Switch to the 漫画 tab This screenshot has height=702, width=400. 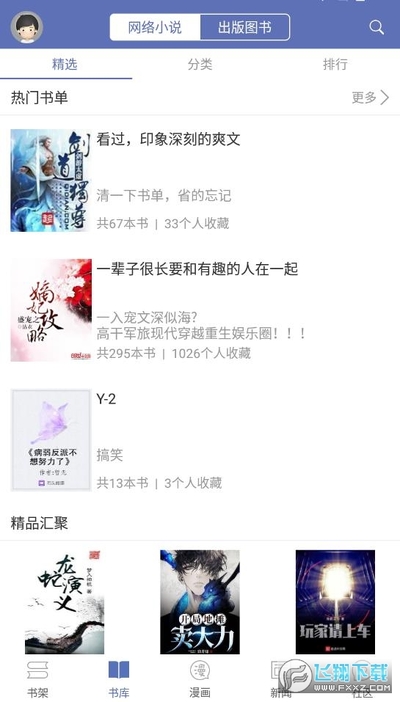point(200,680)
